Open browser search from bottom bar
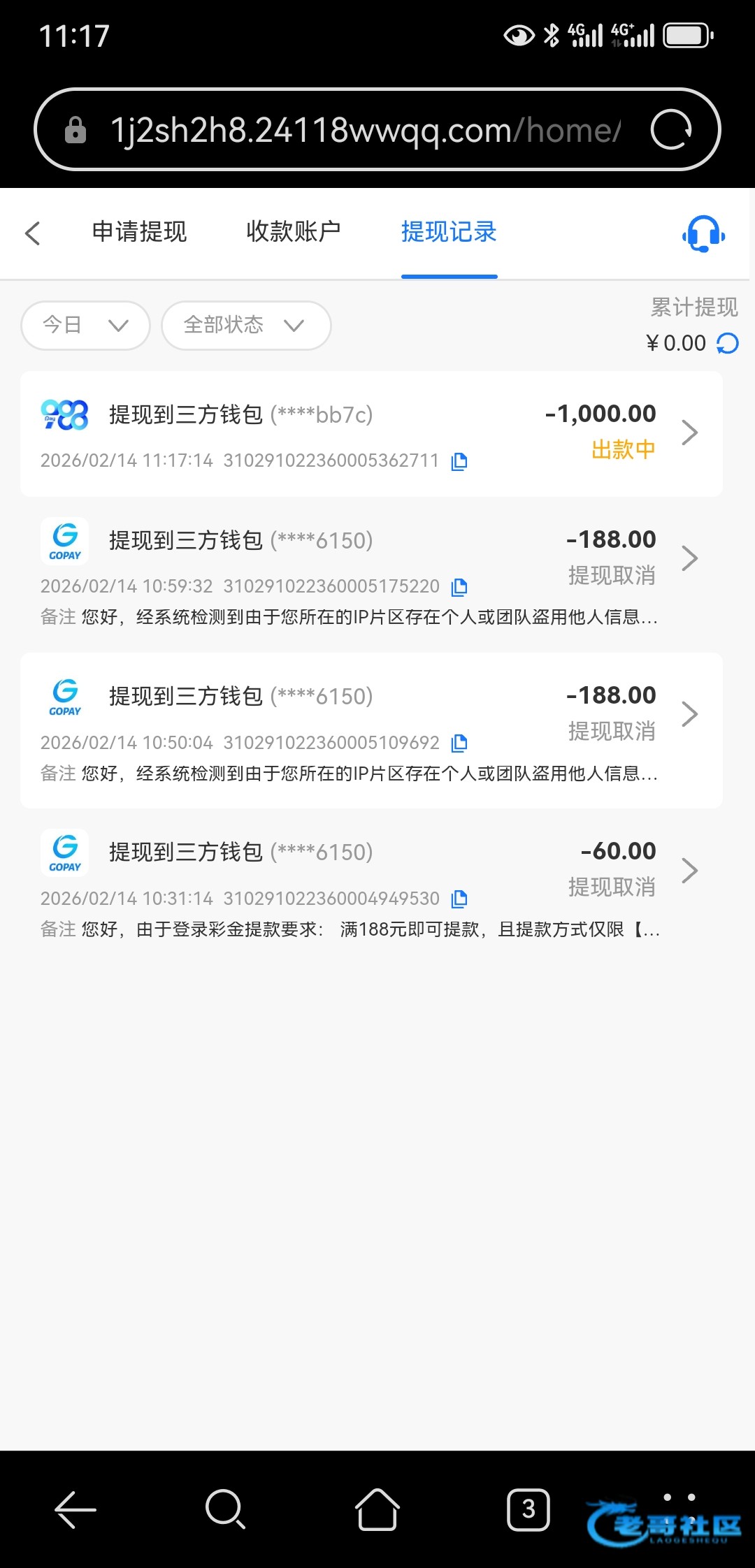This screenshot has height=1568, width=755. [225, 1509]
